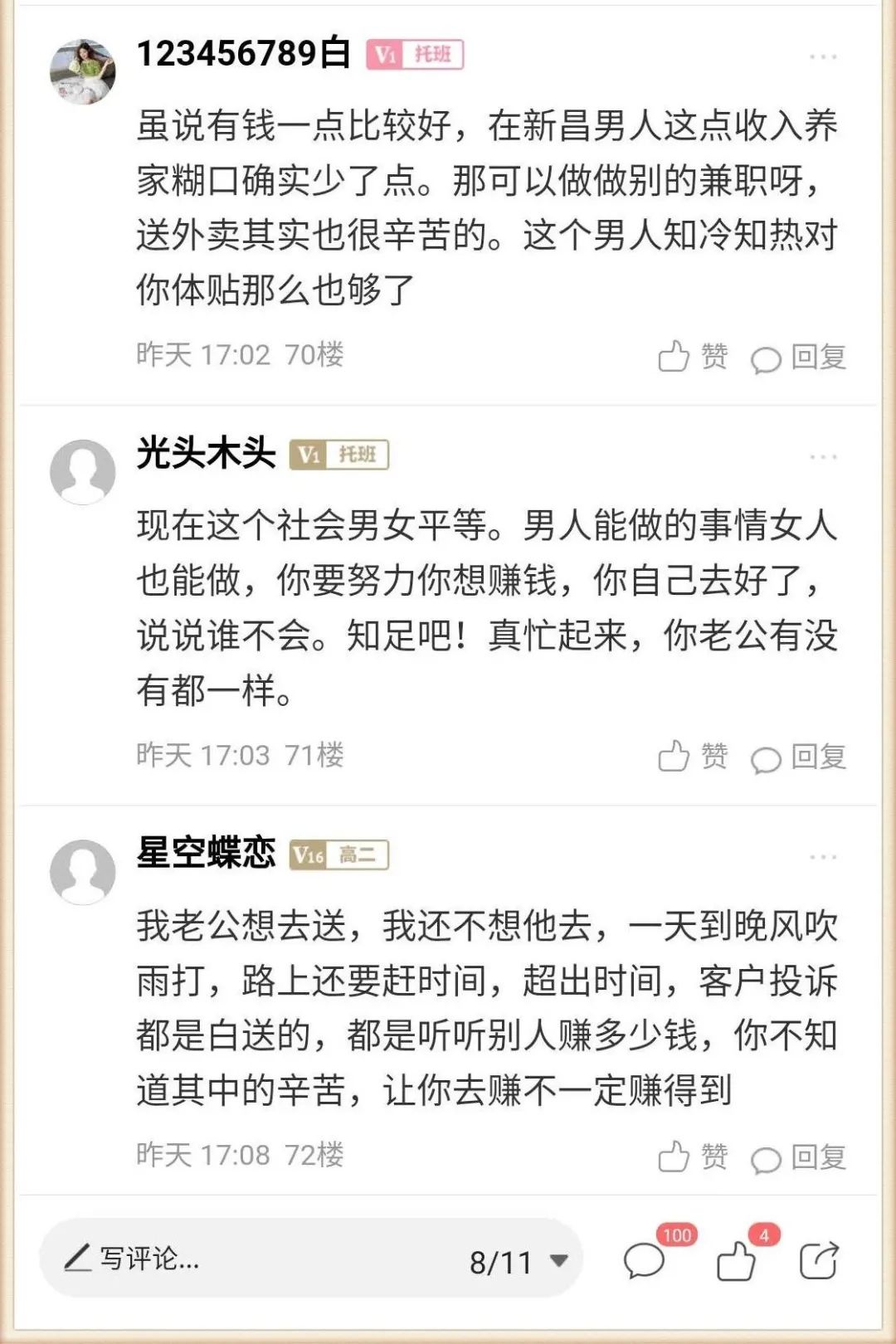896x1344 pixels.
Task: Like the 70楼 comment by 123456789白
Action: click(x=692, y=358)
